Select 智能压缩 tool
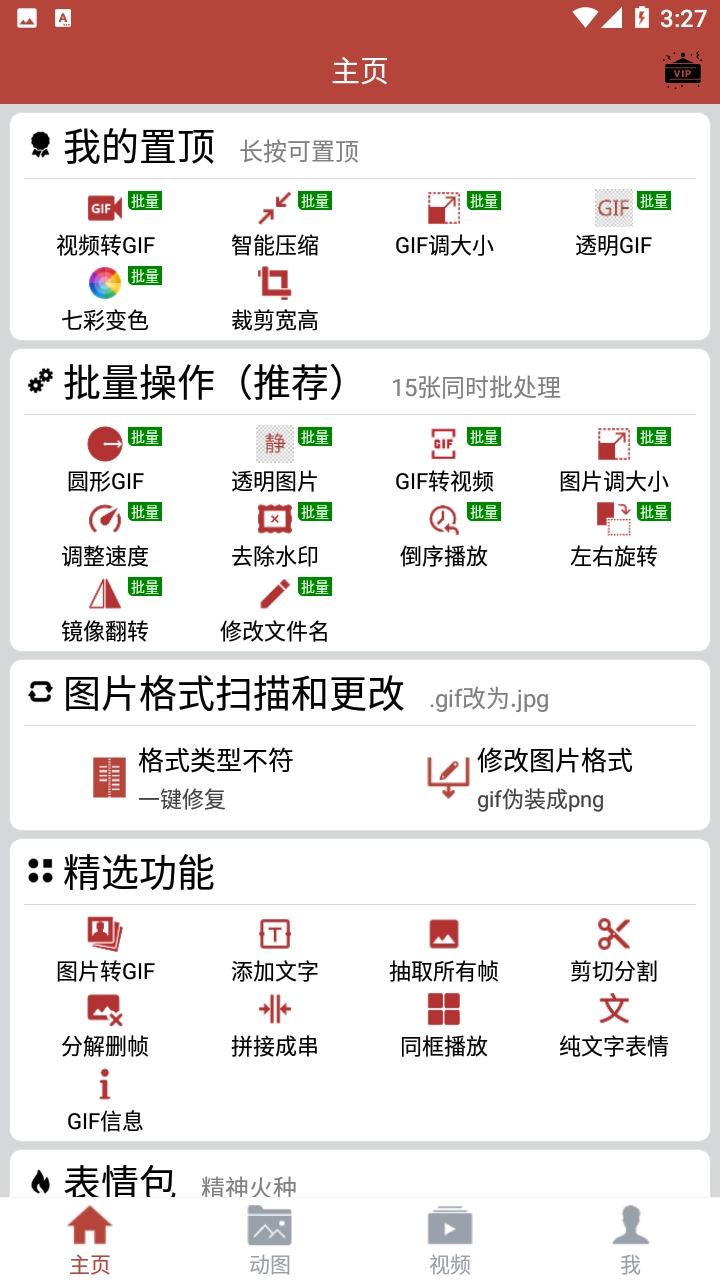The image size is (720, 1280). [x=275, y=224]
